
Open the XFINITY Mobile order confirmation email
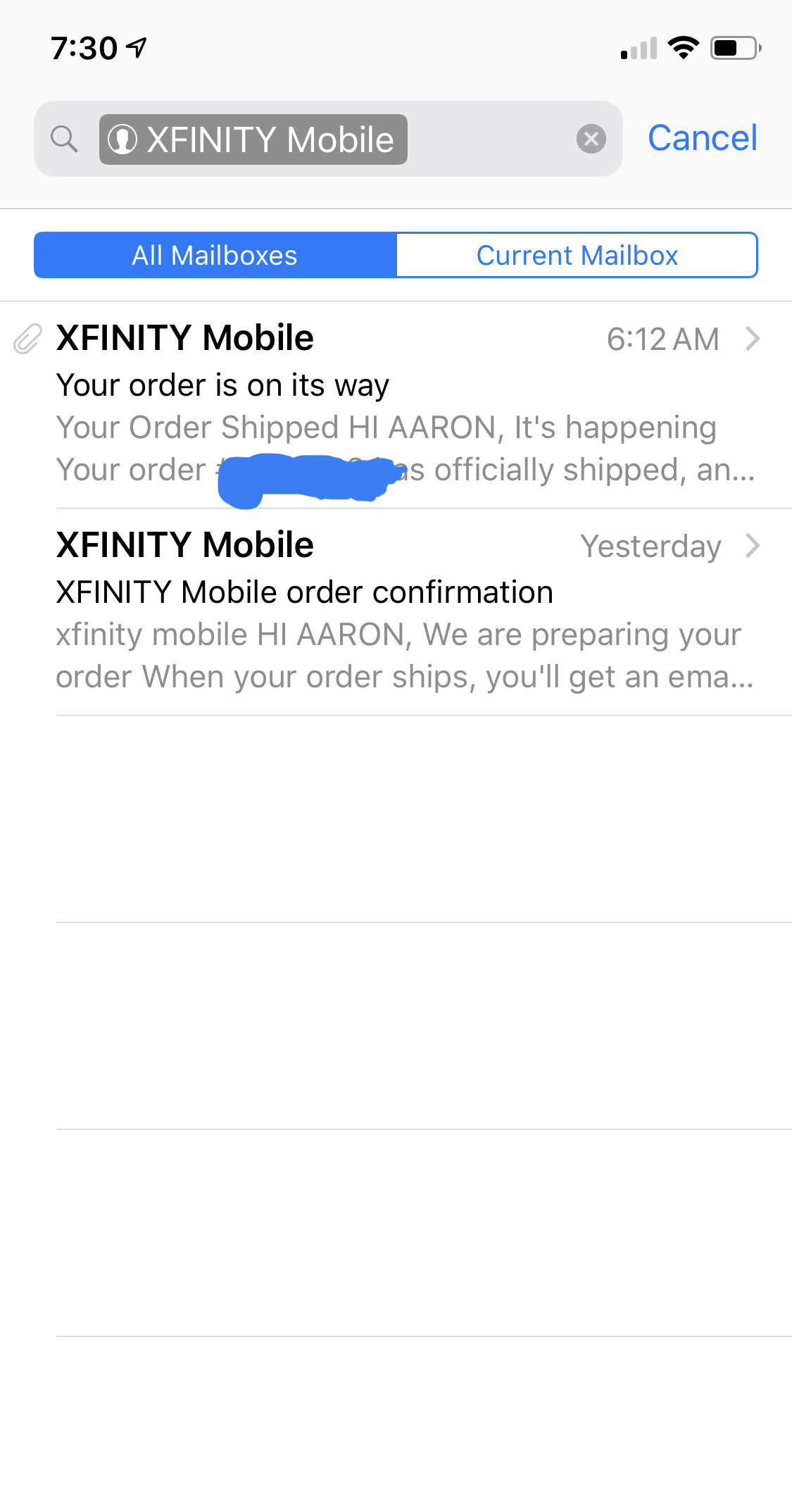tap(396, 612)
